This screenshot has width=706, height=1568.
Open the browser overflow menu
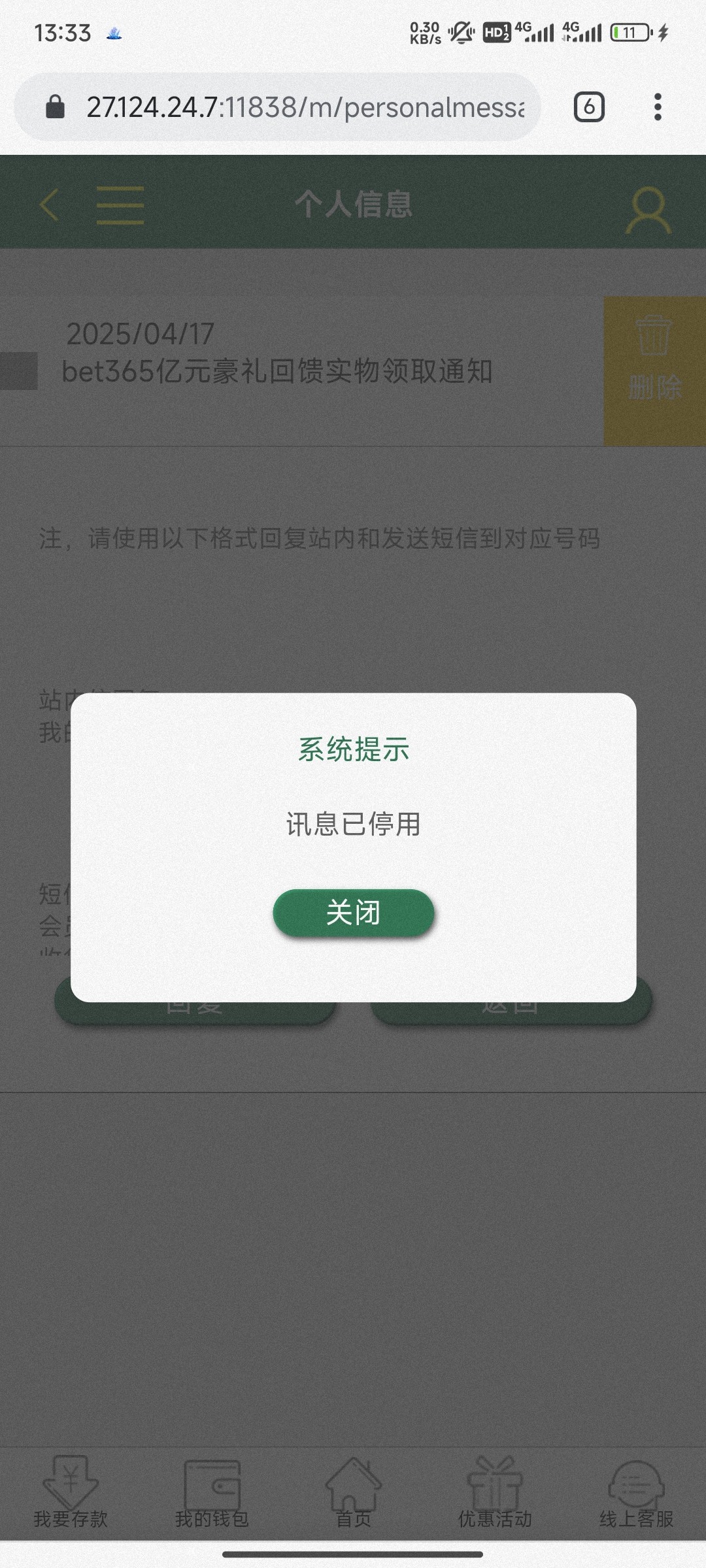(x=658, y=107)
